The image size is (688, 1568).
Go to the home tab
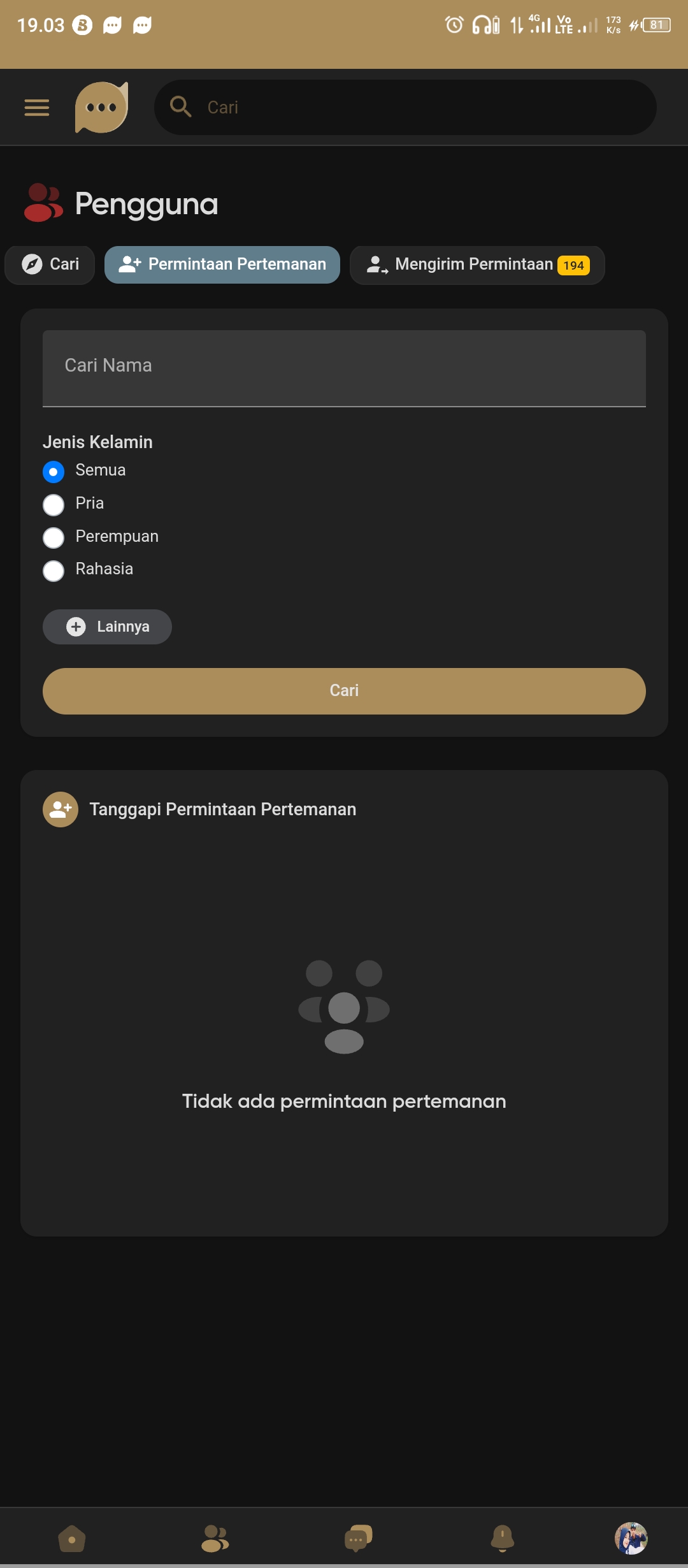point(72,1539)
